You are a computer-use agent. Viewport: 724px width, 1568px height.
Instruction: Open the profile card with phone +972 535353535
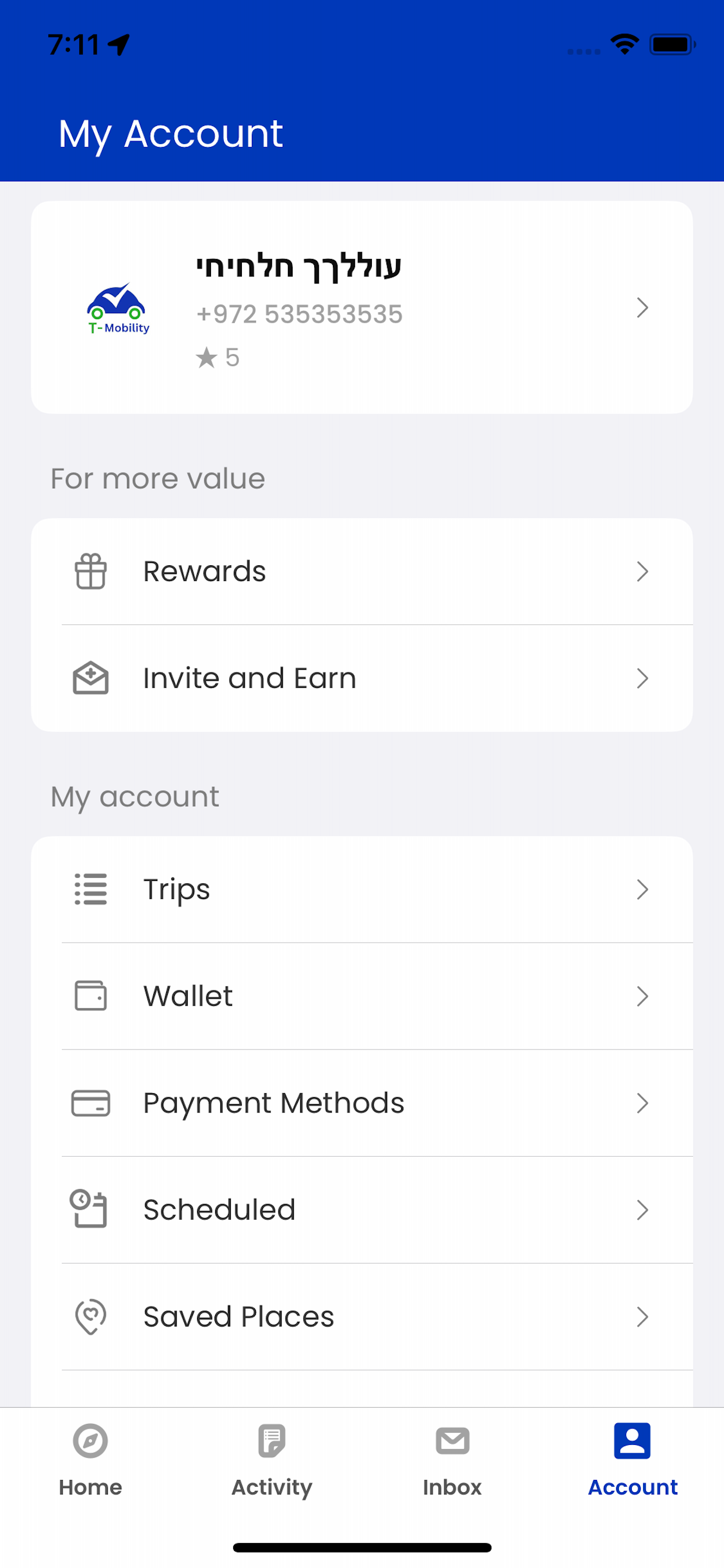[362, 307]
